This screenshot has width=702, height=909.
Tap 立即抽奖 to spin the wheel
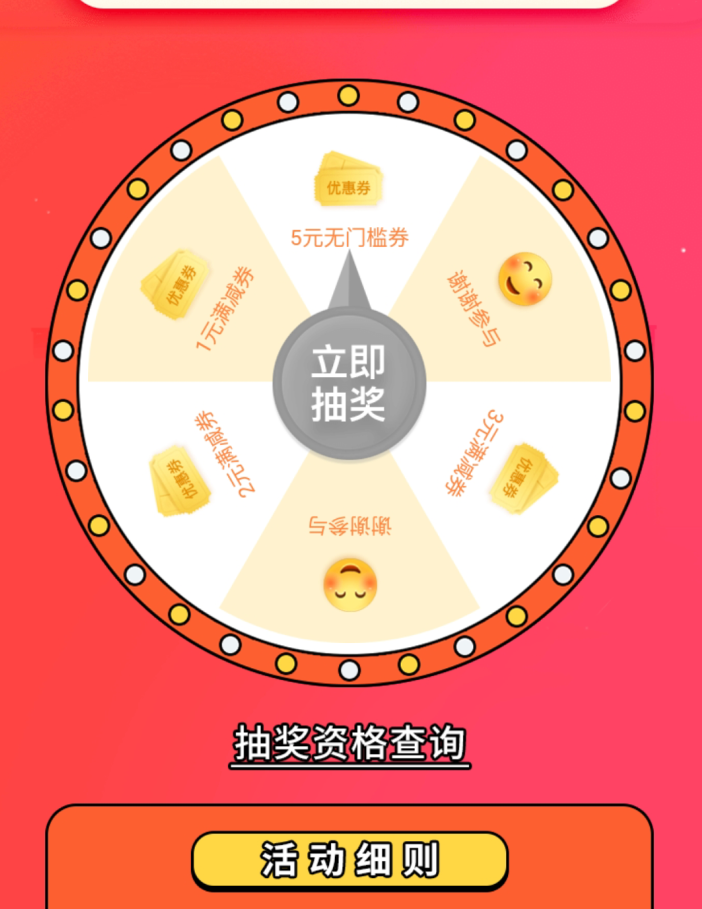click(348, 382)
